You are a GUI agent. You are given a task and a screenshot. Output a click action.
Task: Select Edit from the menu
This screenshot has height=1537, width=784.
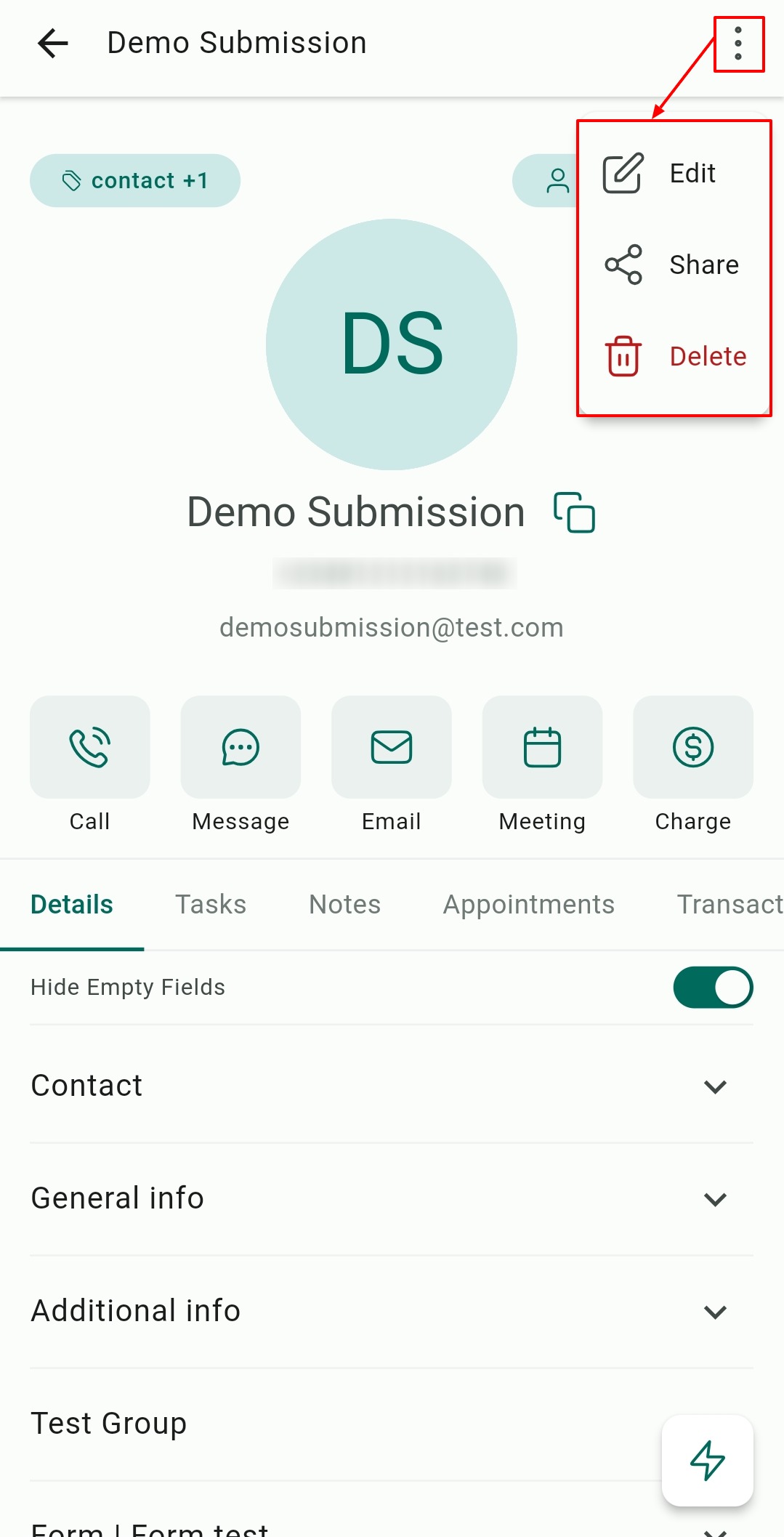673,174
